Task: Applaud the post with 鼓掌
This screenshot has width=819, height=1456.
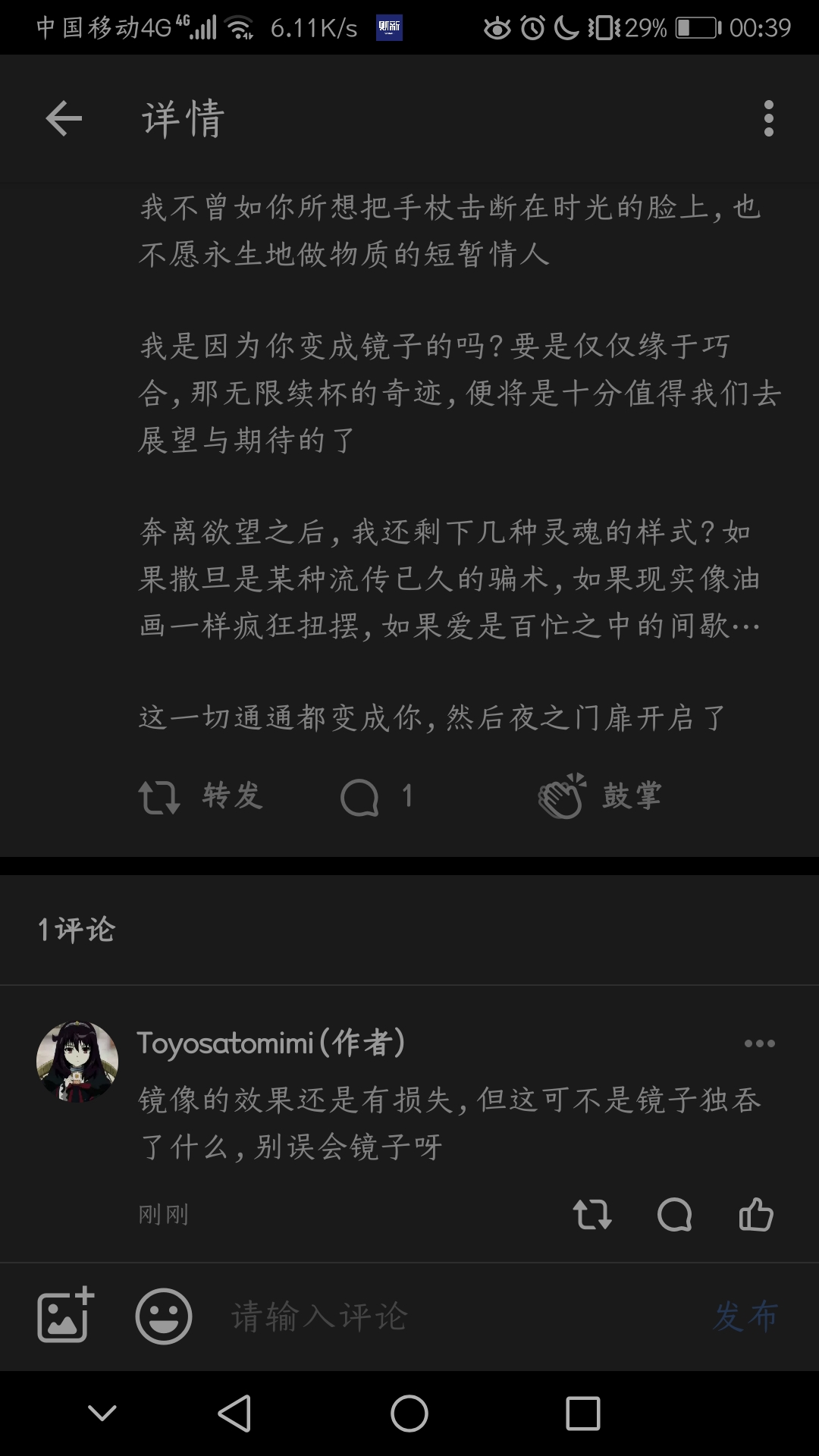Action: (599, 796)
